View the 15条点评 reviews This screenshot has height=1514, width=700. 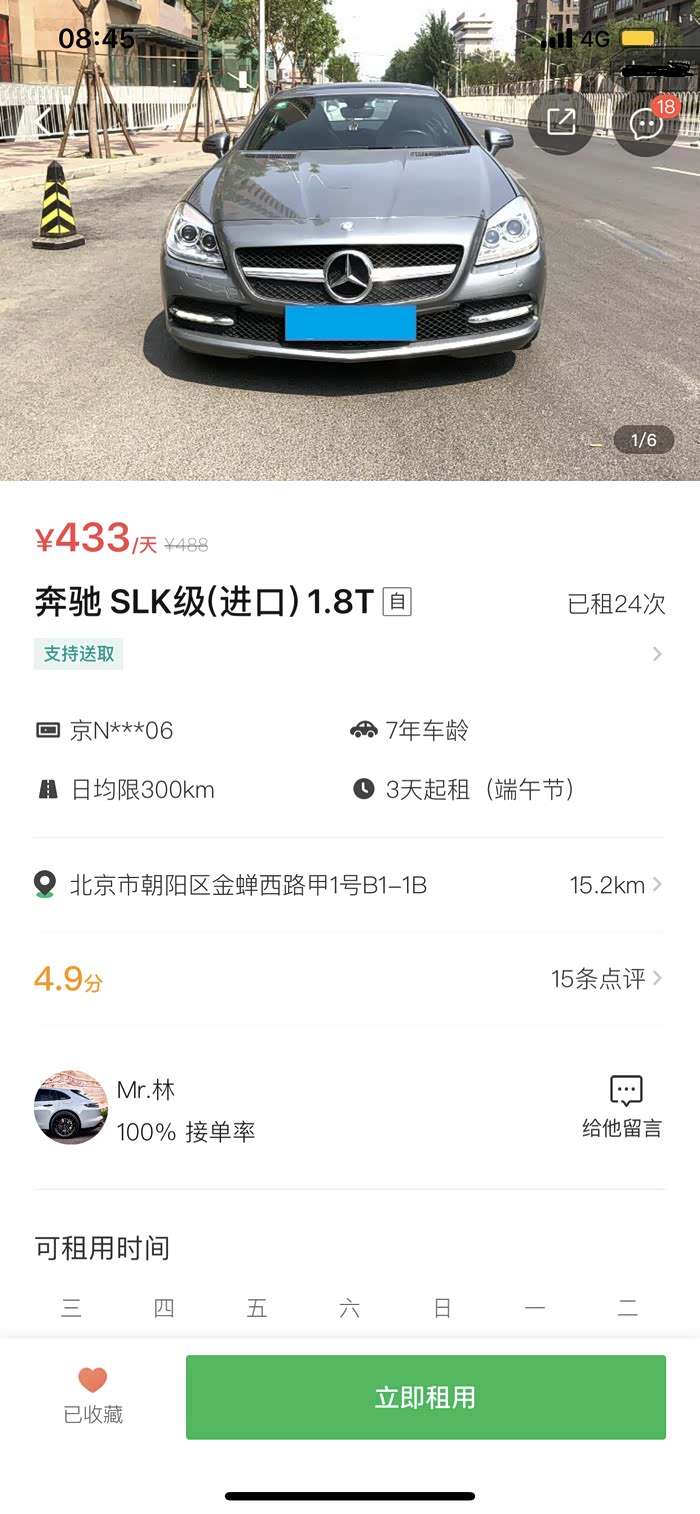605,978
